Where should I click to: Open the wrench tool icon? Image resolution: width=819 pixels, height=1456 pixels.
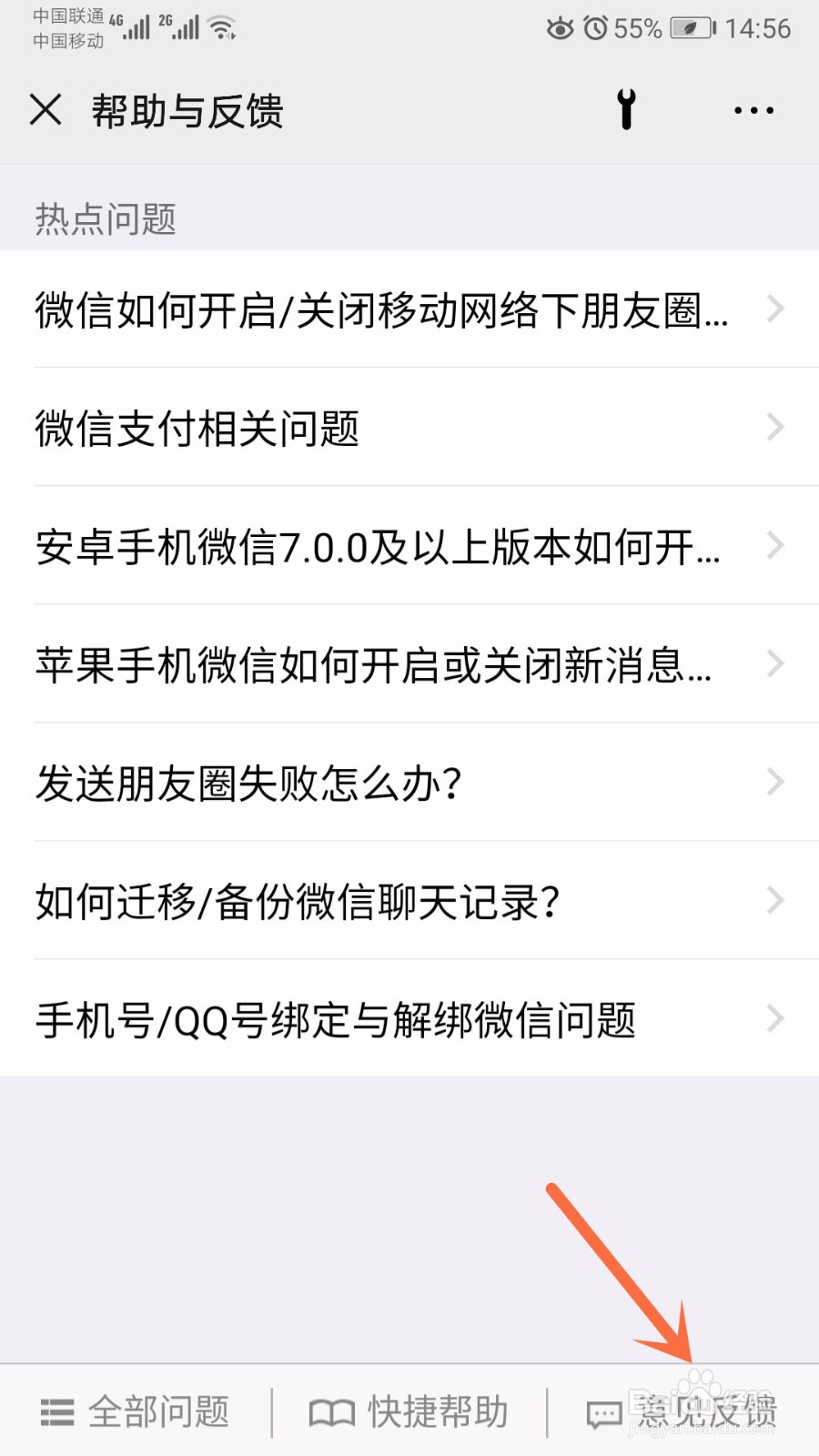pos(626,110)
